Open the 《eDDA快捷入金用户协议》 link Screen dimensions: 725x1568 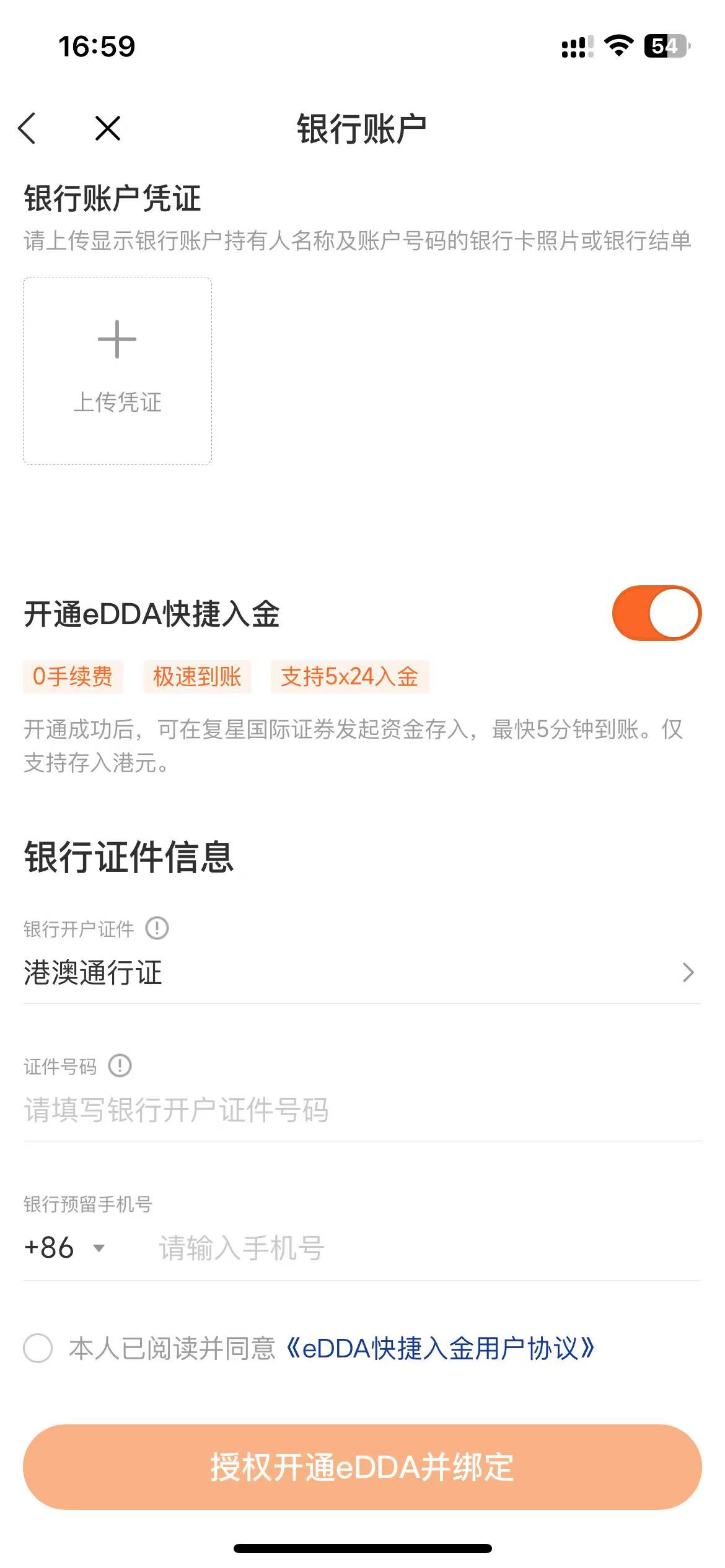click(440, 1348)
